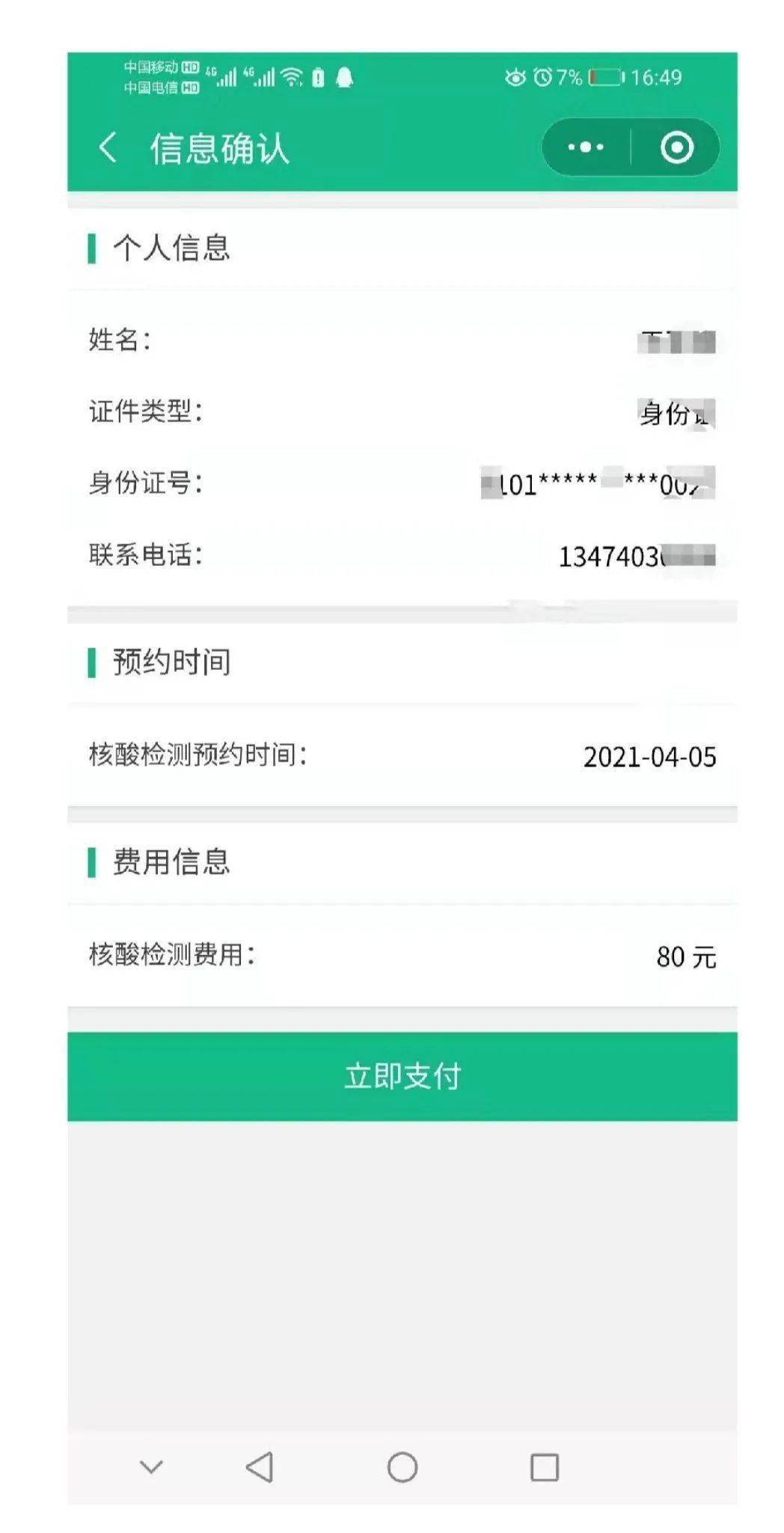This screenshot has width=784, height=1533.
Task: Tap the system back triangle
Action: [x=260, y=1466]
